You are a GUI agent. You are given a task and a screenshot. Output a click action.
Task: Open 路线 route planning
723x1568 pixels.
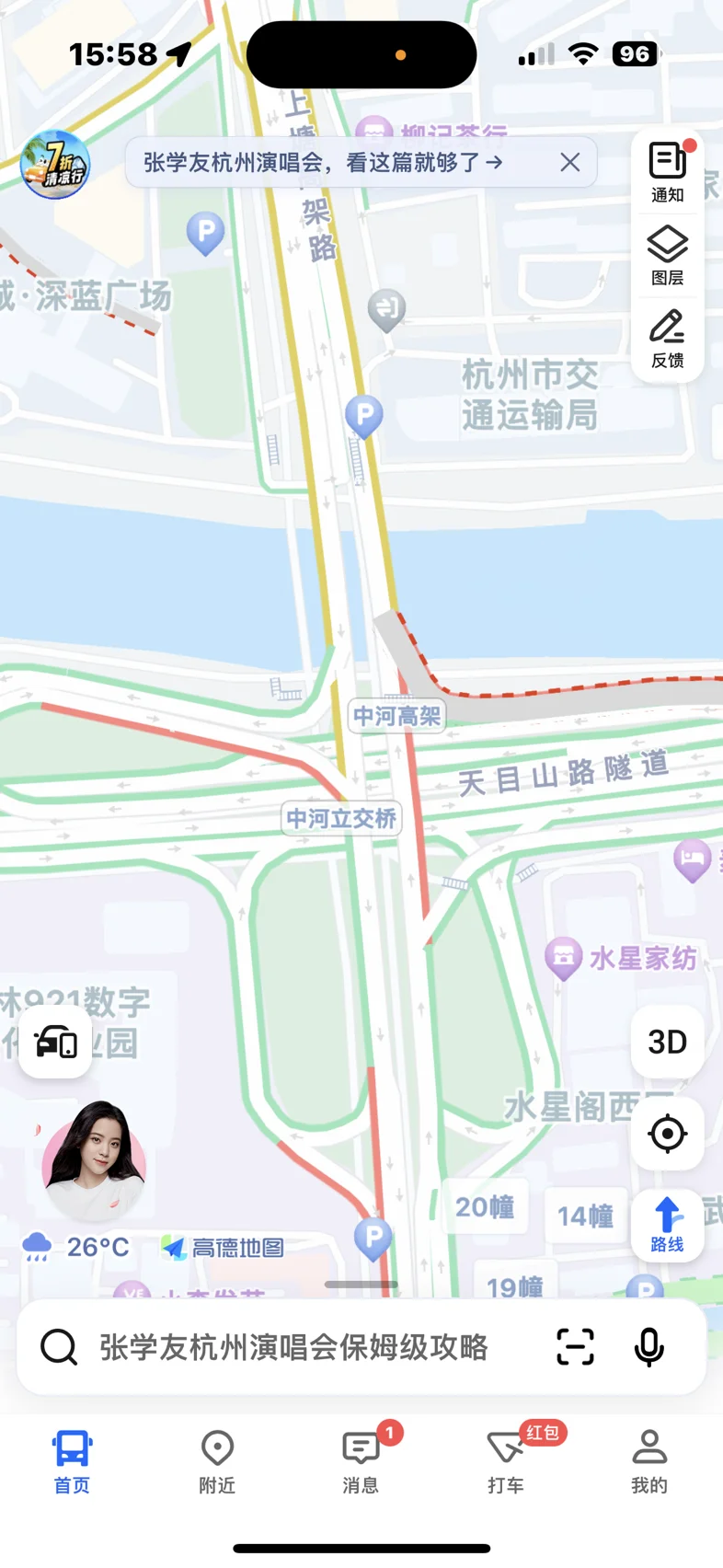(667, 1225)
